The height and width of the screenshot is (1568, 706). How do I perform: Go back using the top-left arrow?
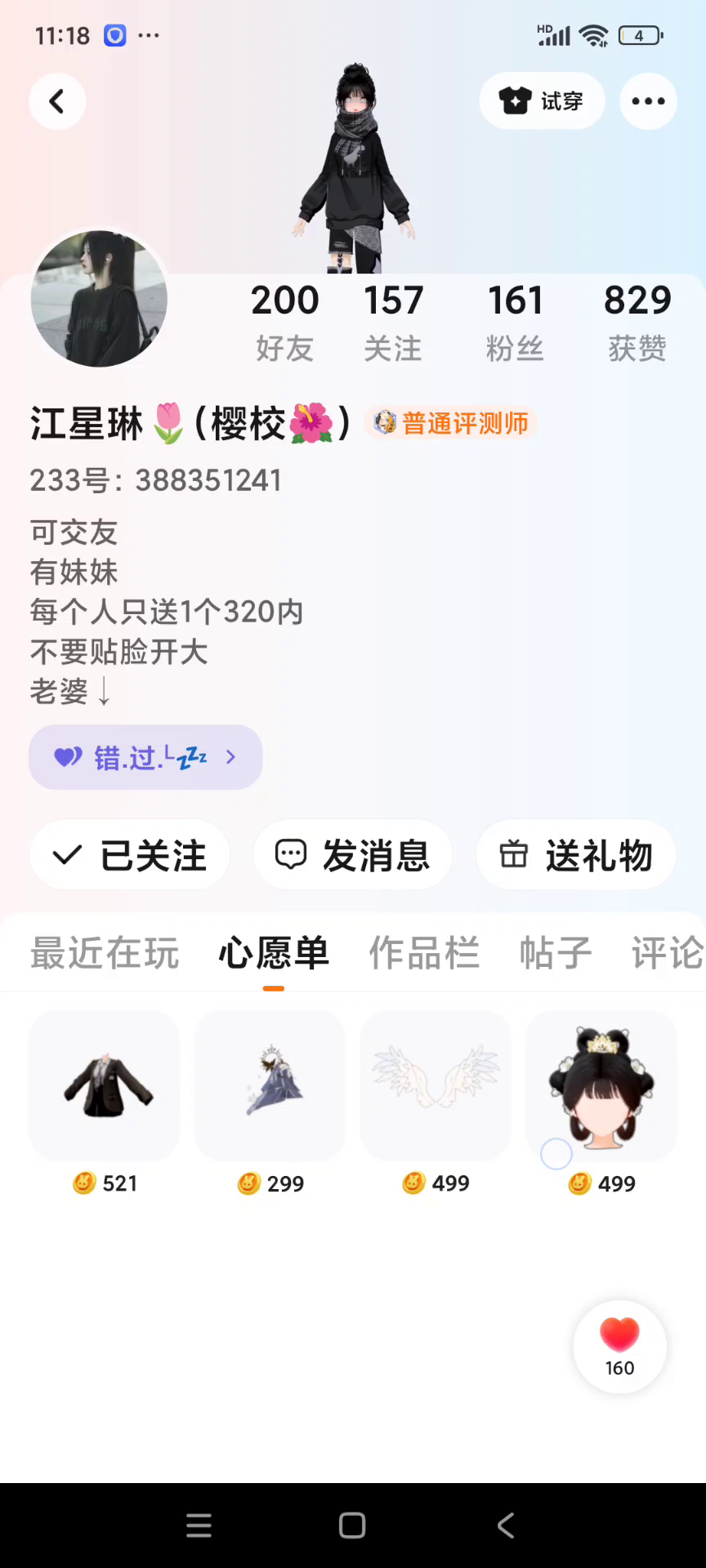click(57, 102)
